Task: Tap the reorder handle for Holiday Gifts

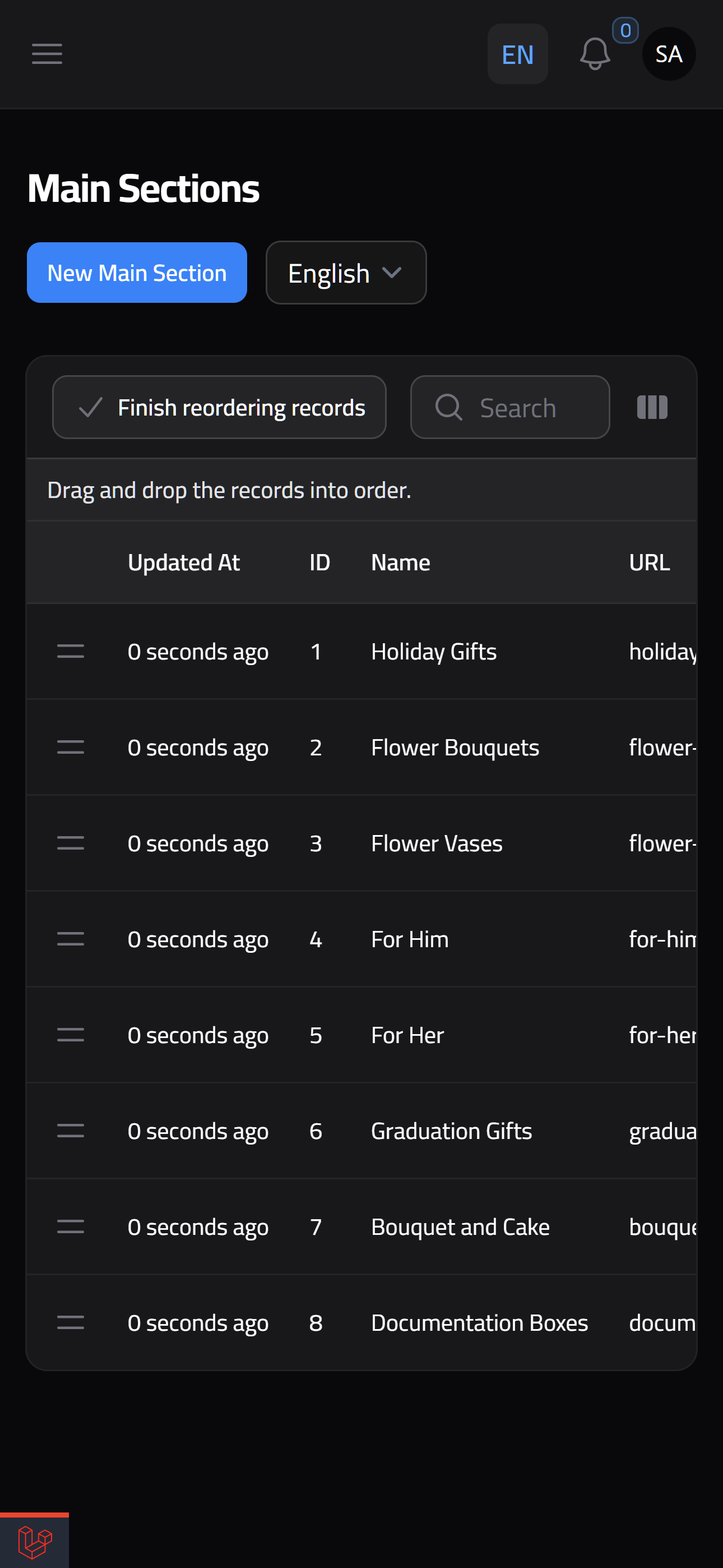Action: [71, 651]
